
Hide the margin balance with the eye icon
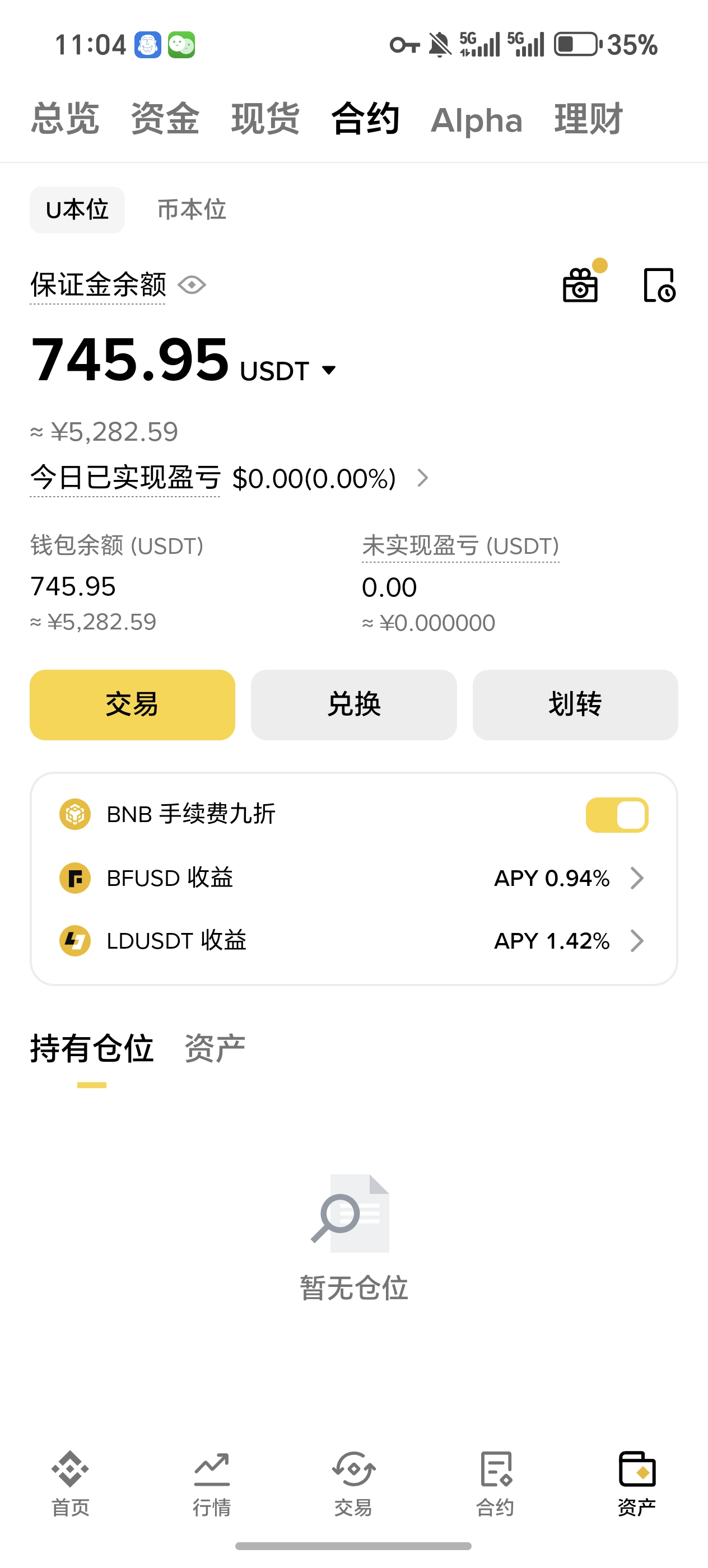(x=192, y=285)
